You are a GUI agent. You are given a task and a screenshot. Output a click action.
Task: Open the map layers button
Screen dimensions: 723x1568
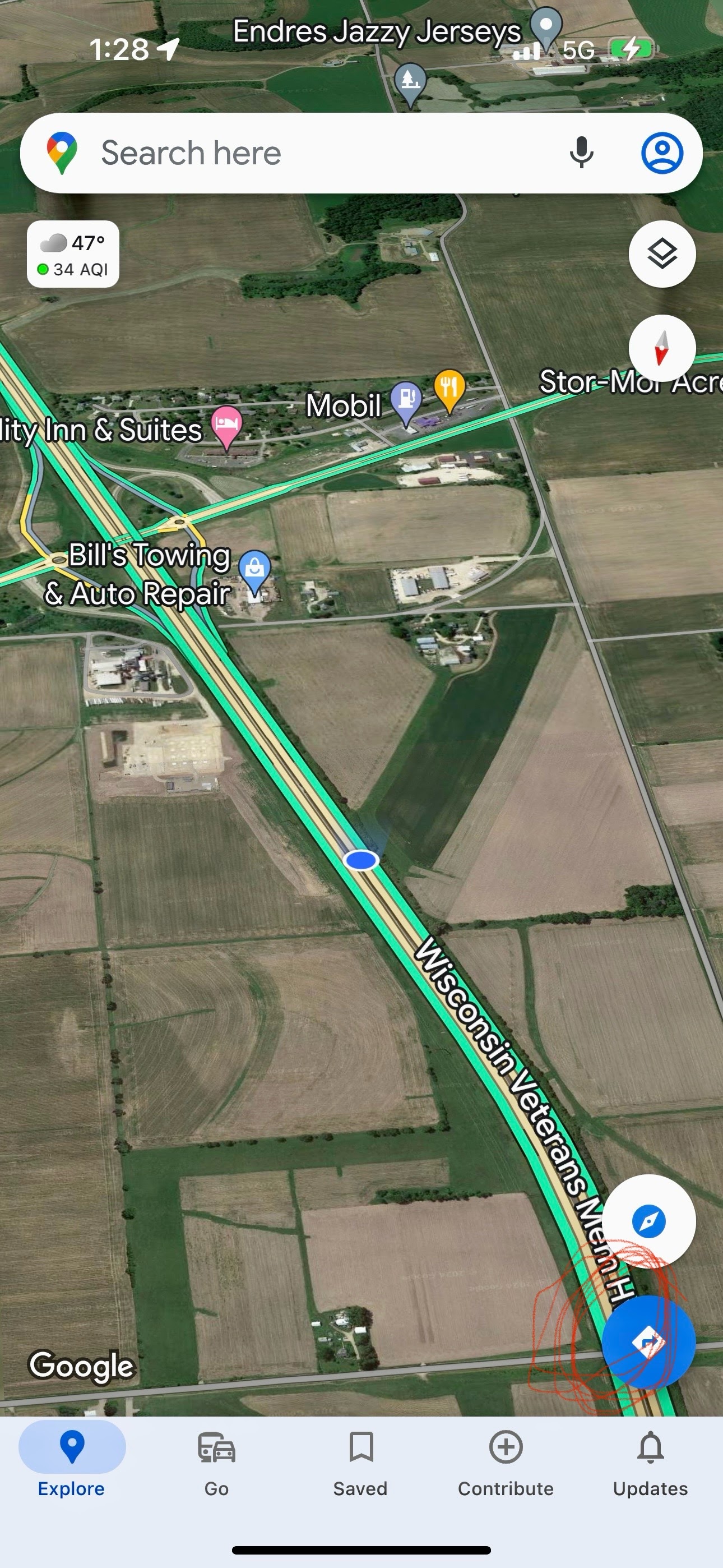coord(662,254)
